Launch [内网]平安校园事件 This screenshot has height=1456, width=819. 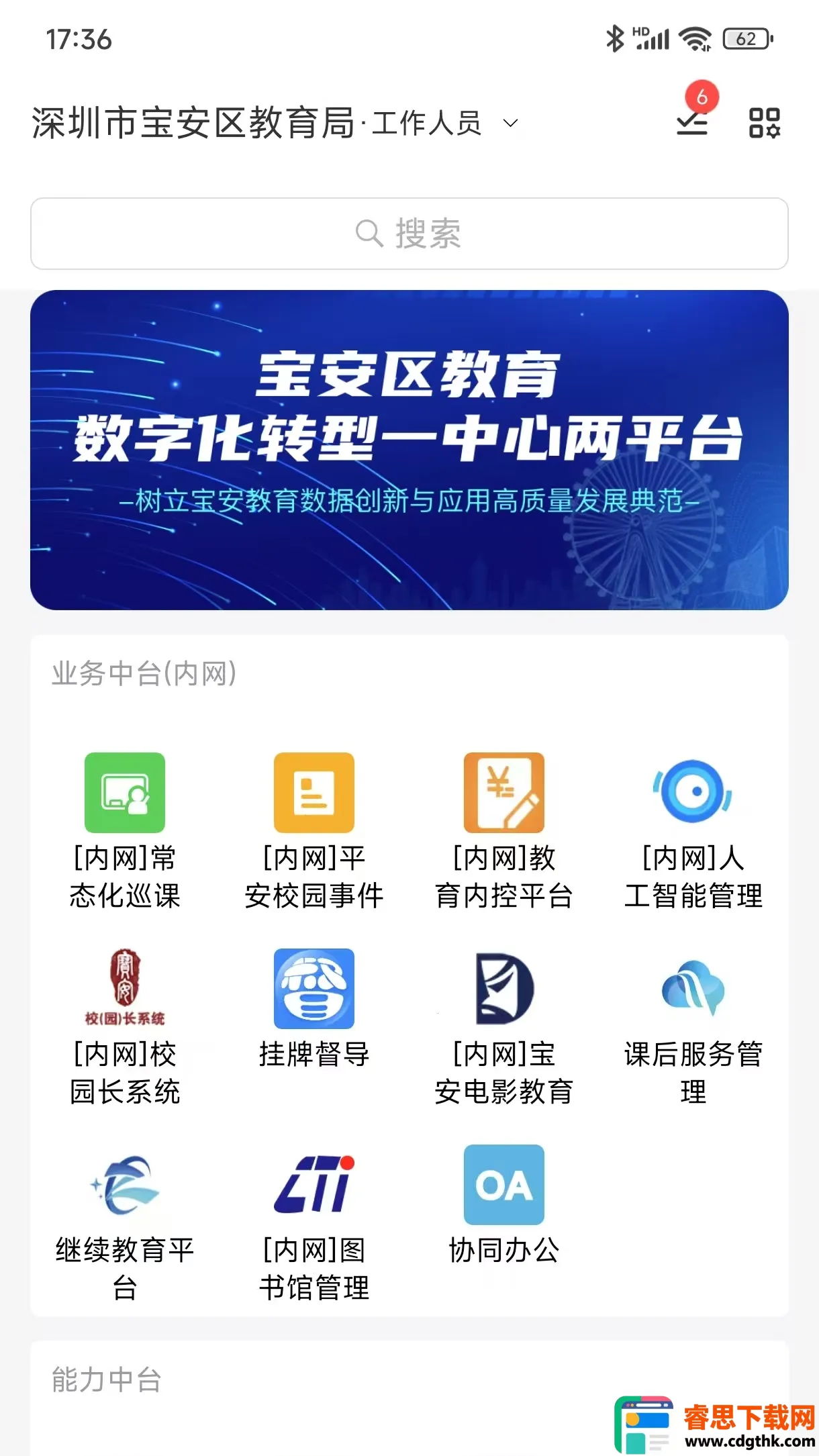(314, 793)
